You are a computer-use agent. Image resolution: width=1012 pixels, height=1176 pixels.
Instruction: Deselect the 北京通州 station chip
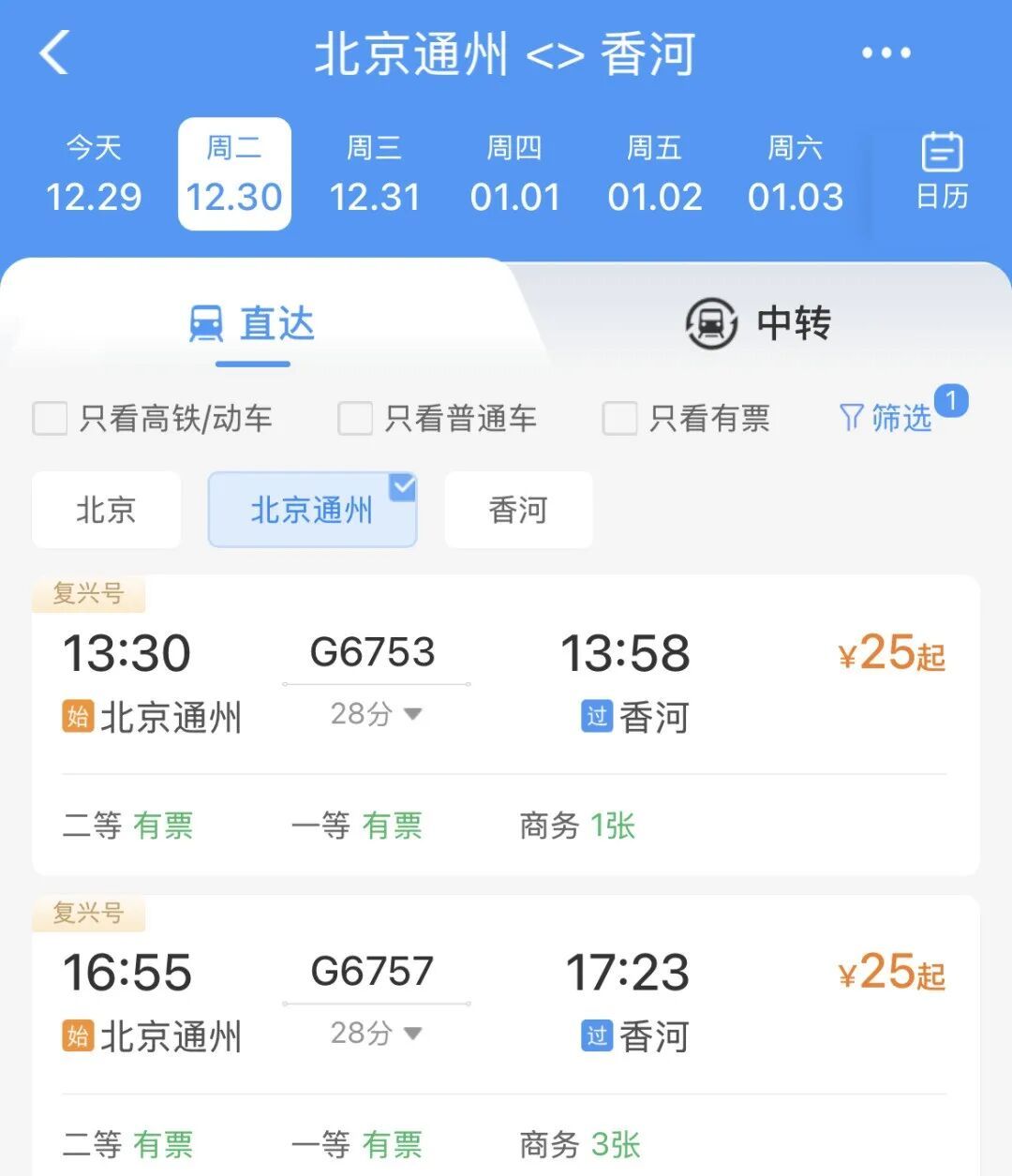[x=312, y=510]
